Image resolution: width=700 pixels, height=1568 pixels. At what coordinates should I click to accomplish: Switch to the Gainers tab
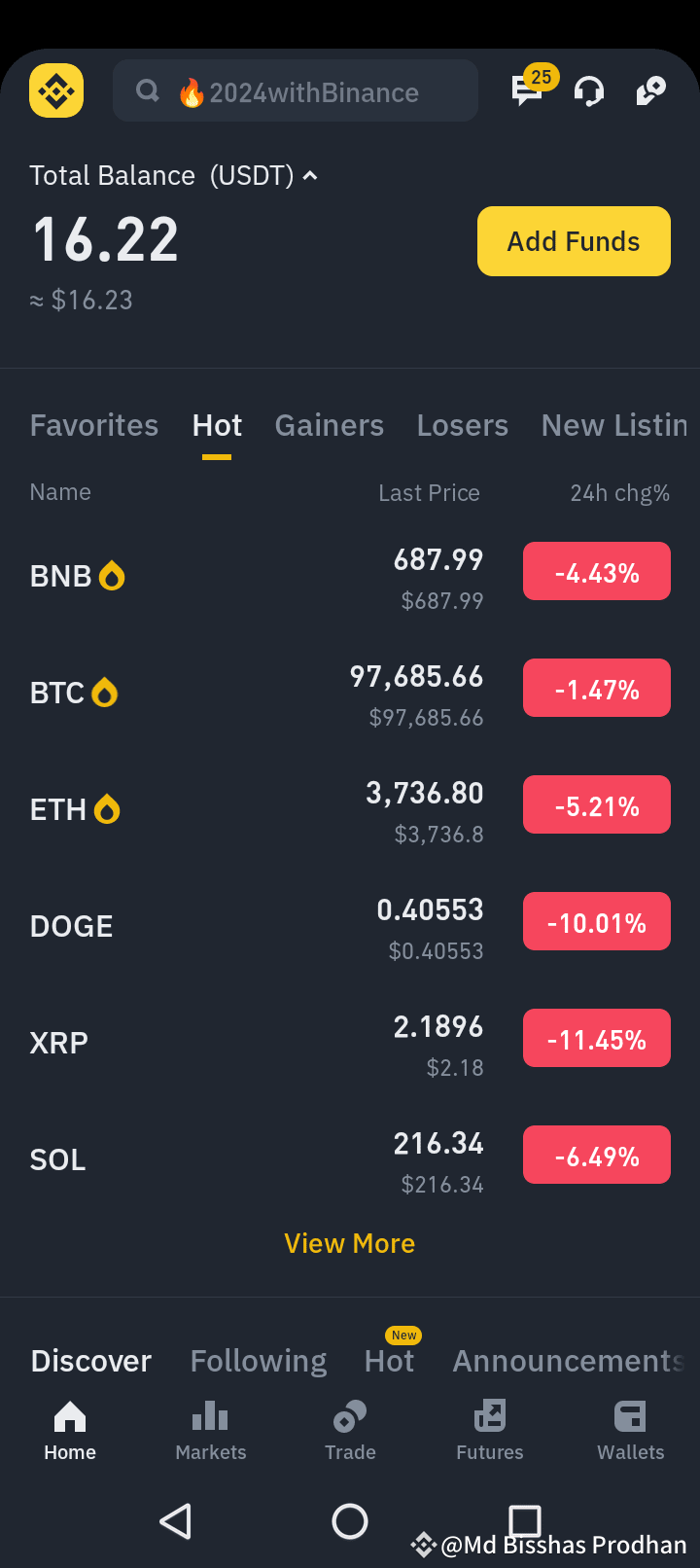[330, 425]
